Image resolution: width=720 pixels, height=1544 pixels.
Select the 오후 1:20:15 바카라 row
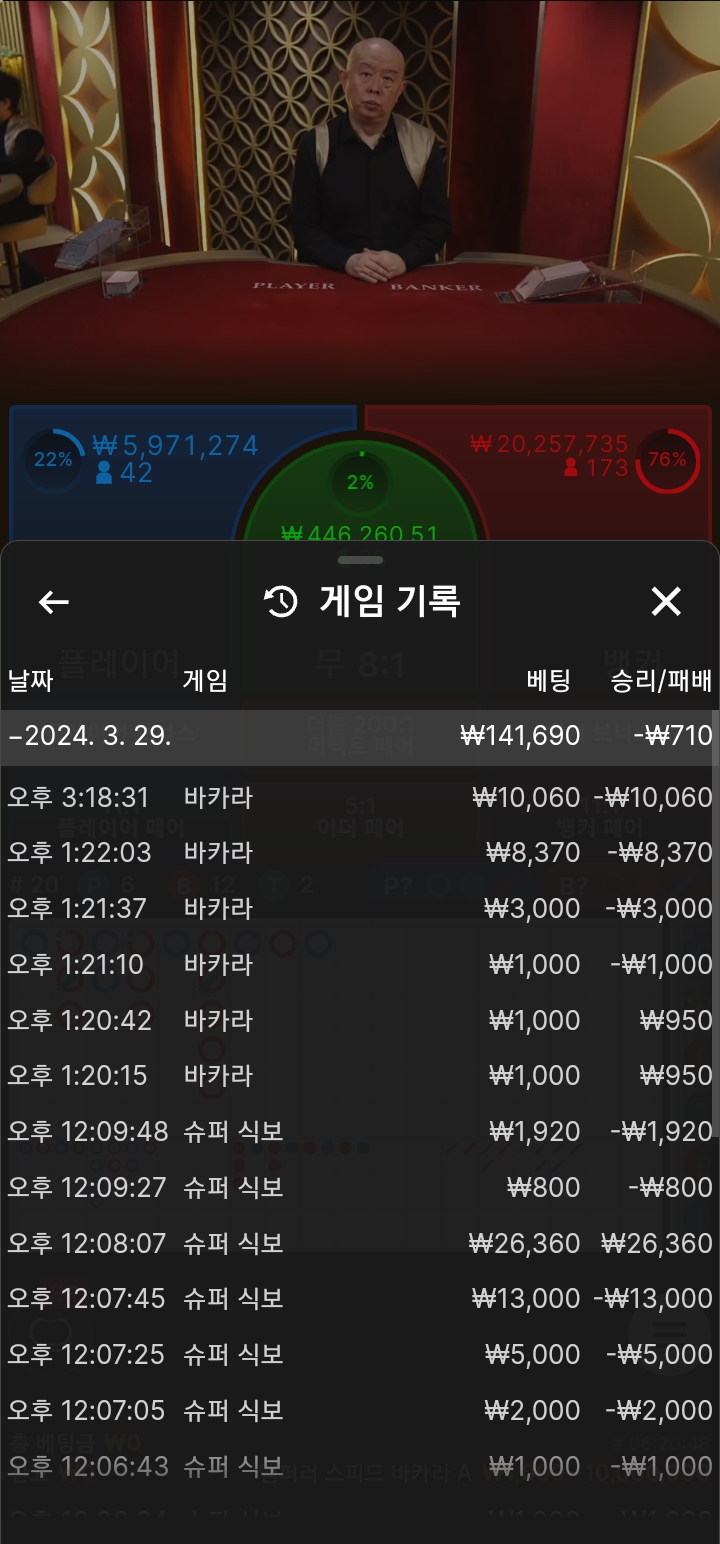click(x=360, y=1075)
